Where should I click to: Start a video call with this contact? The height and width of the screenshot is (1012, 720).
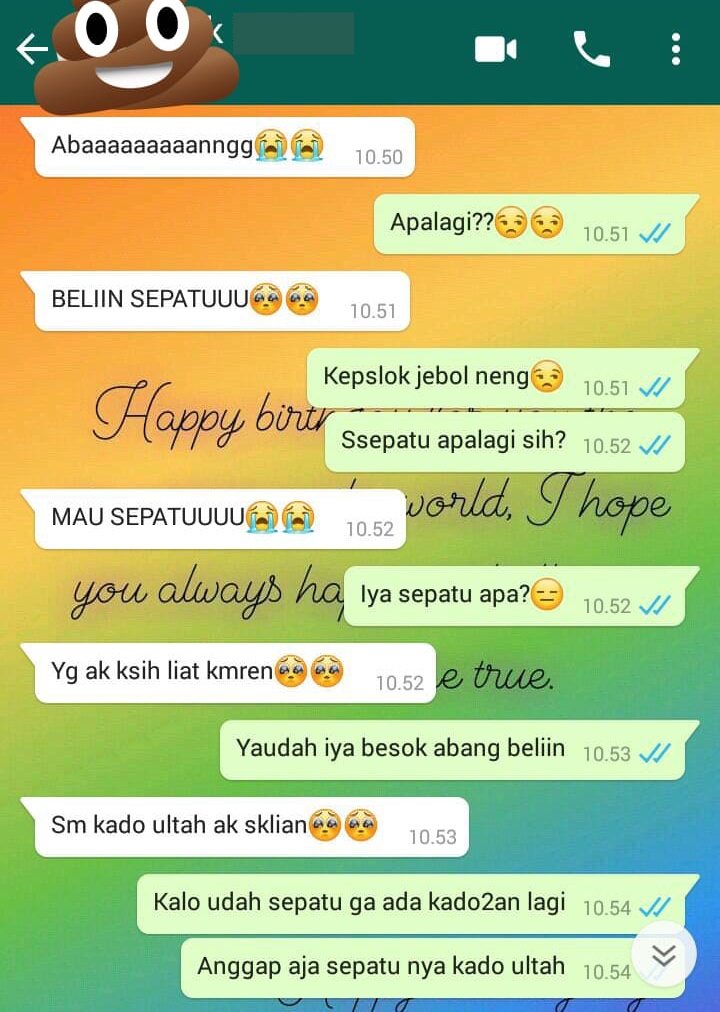point(495,49)
